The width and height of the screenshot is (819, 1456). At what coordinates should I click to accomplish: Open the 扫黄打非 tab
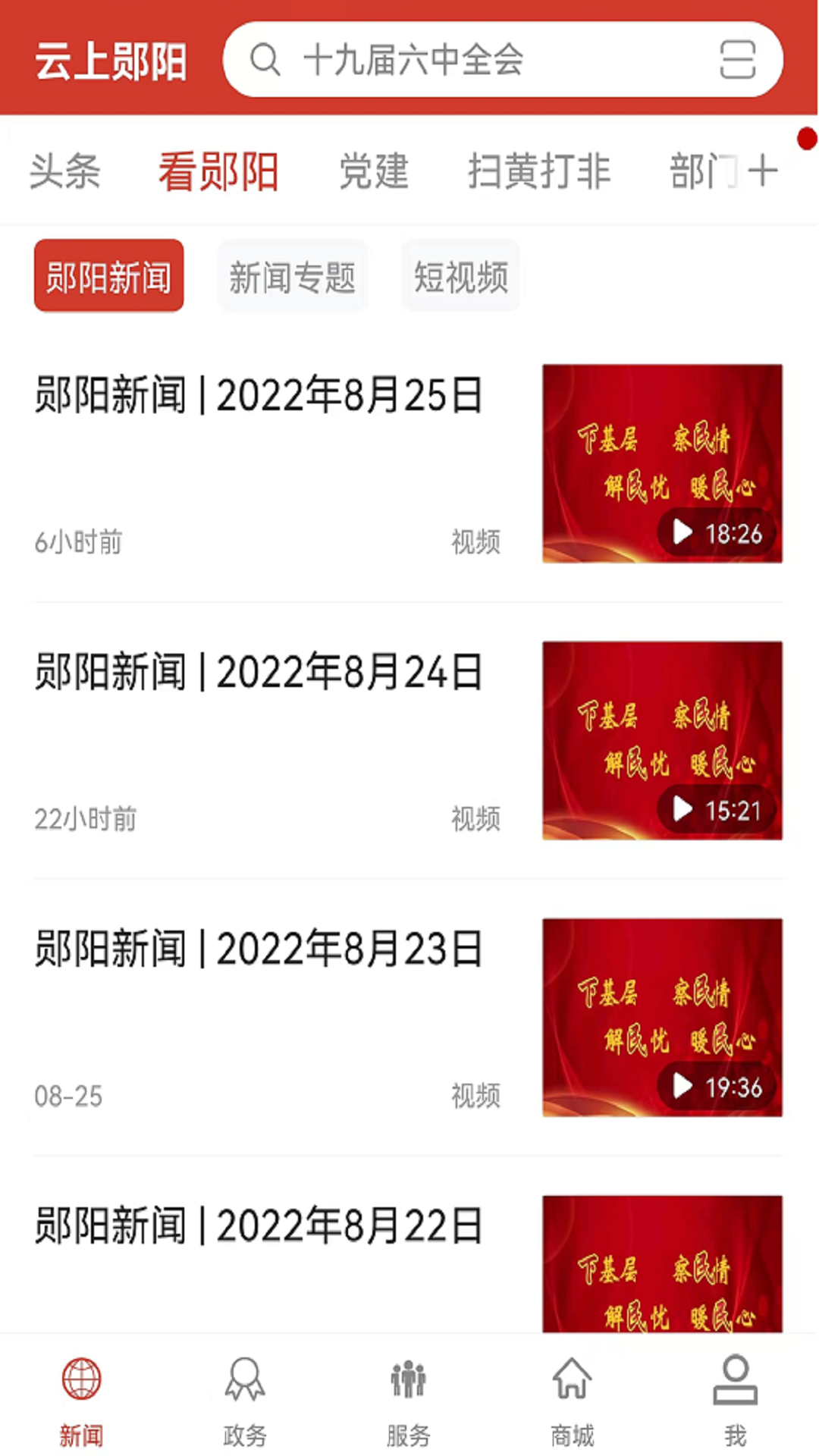[x=541, y=172]
